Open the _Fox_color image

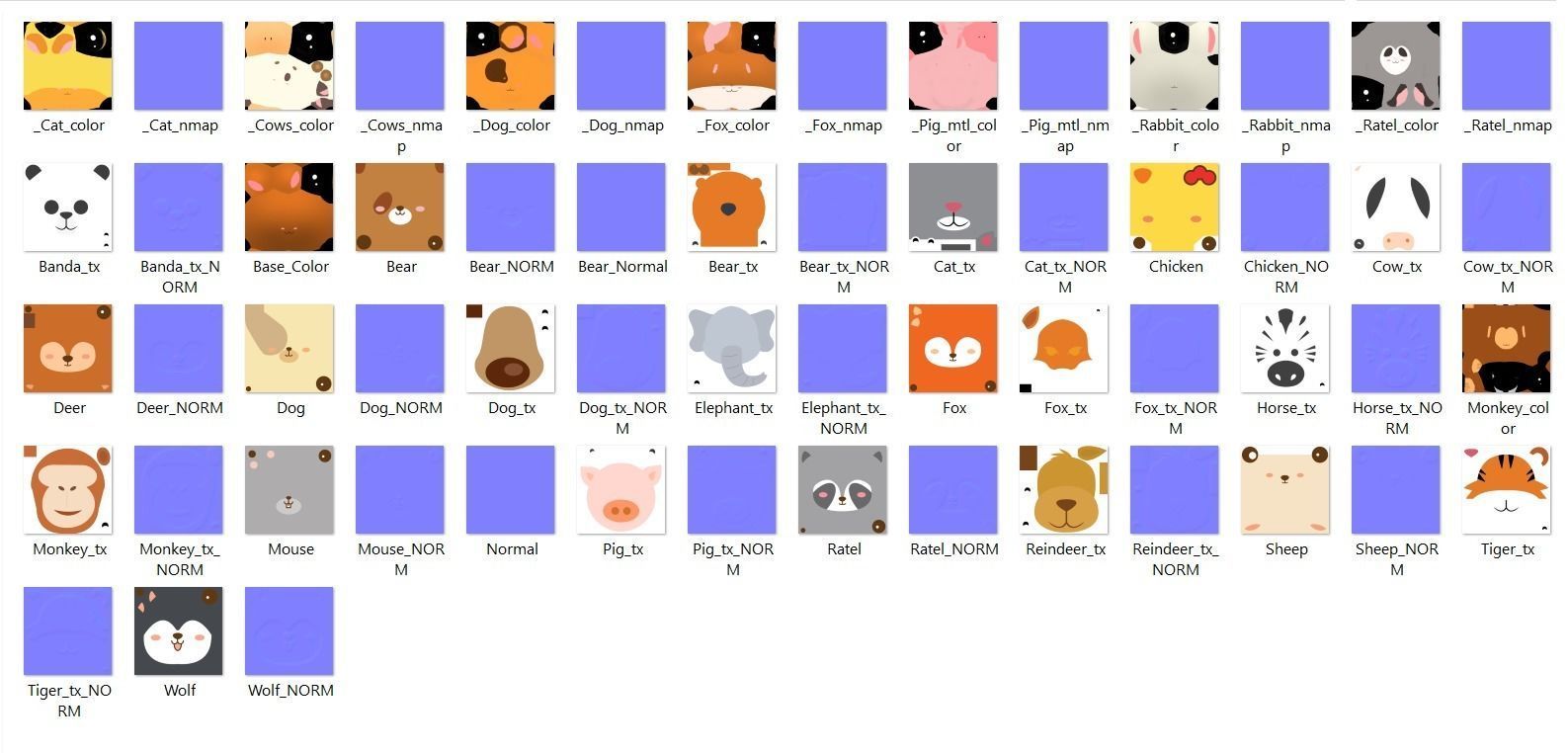tap(732, 66)
